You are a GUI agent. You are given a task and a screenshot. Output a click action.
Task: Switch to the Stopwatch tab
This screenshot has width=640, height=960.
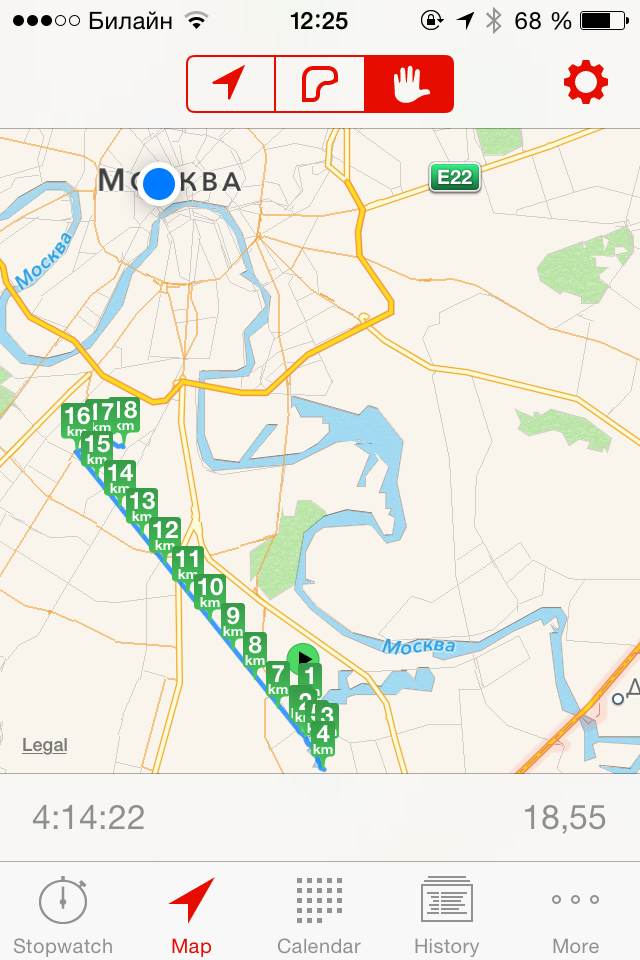(x=63, y=914)
